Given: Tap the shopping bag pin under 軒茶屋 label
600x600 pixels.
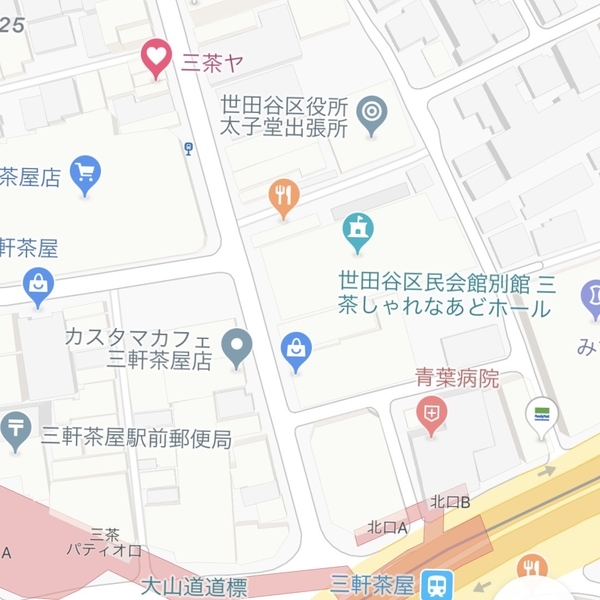Looking at the screenshot, I should 38,286.
